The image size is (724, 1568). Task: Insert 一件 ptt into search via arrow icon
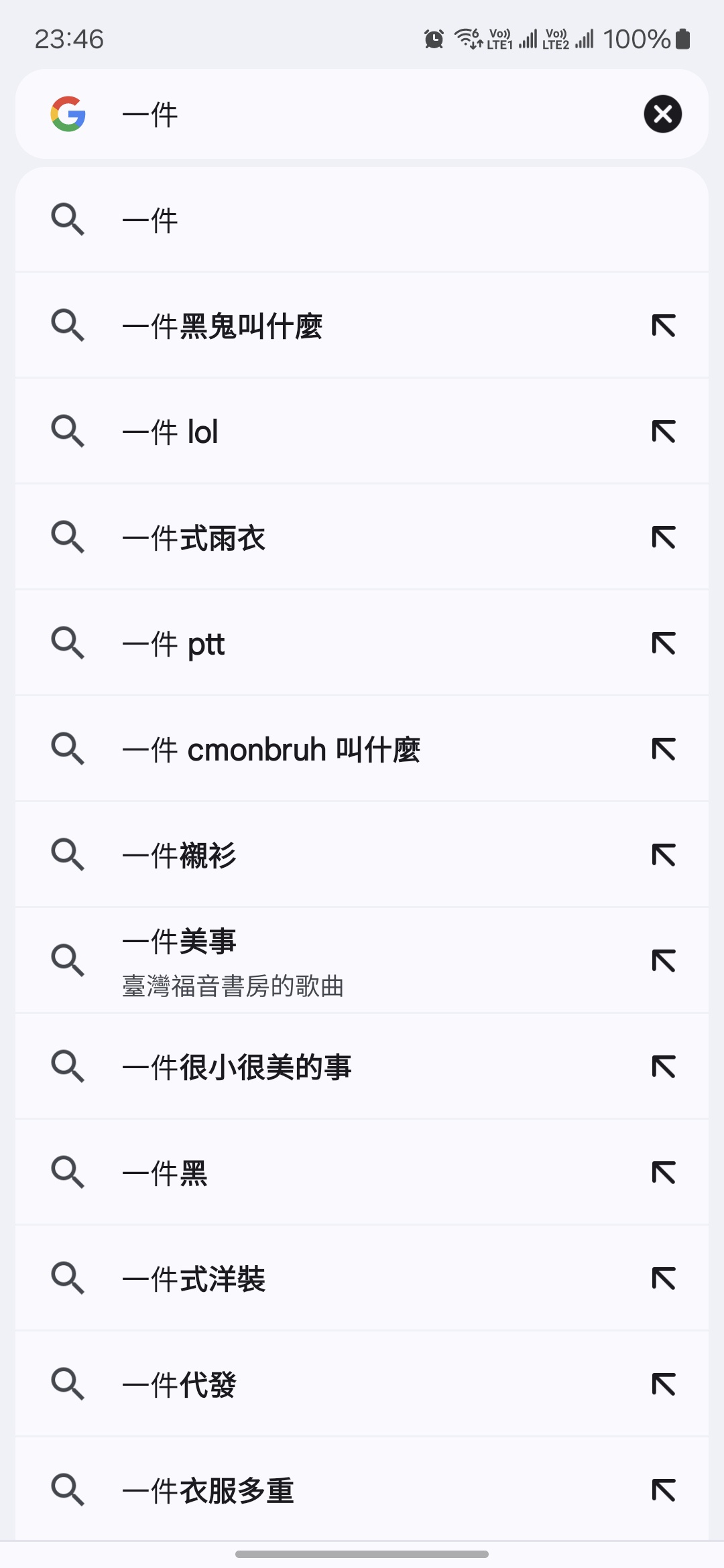(x=664, y=643)
